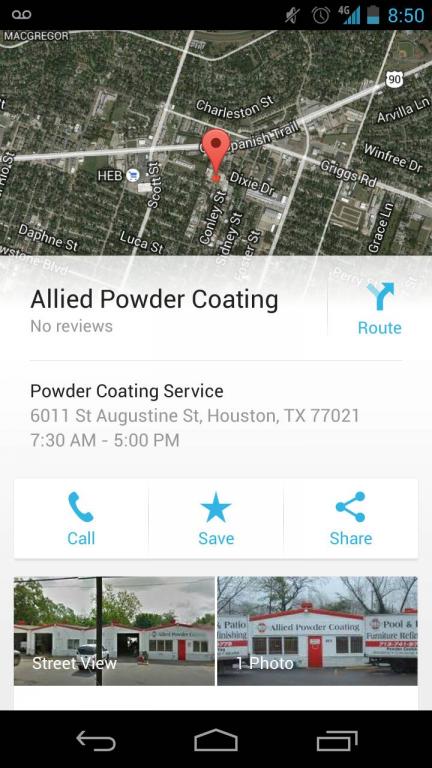Image resolution: width=432 pixels, height=768 pixels.
Task: Get a route to Allied Powder Coating
Action: 379,309
